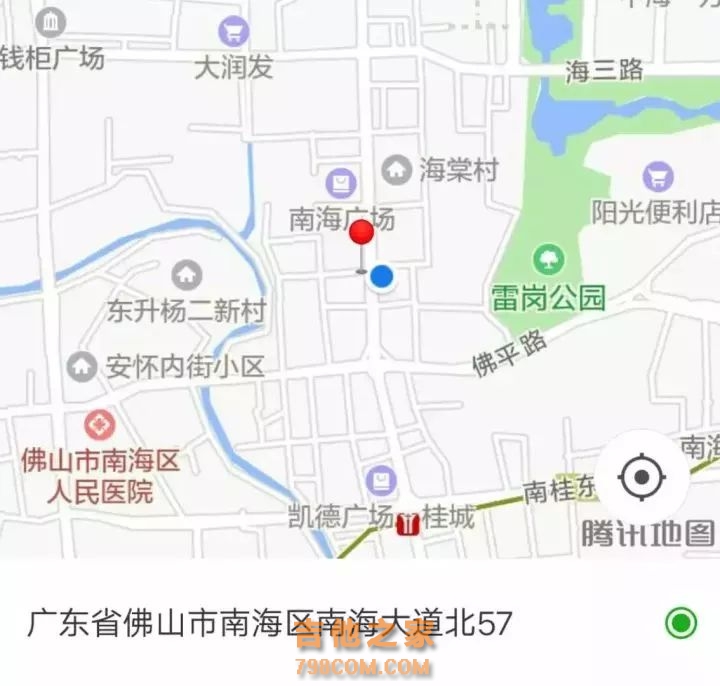The image size is (720, 686).
Task: Tap the 南海广场 point of interest
Action: (341, 183)
